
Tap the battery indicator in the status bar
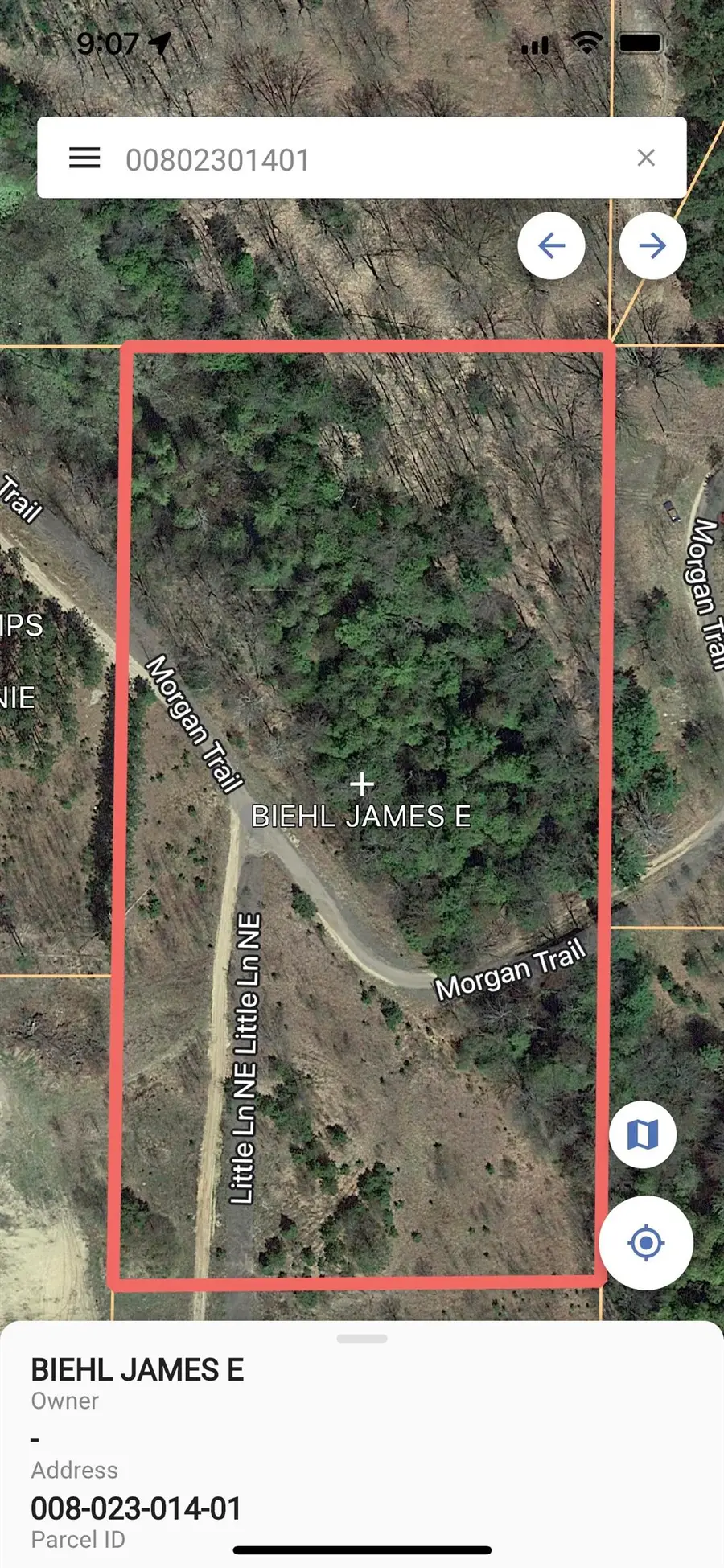click(641, 44)
